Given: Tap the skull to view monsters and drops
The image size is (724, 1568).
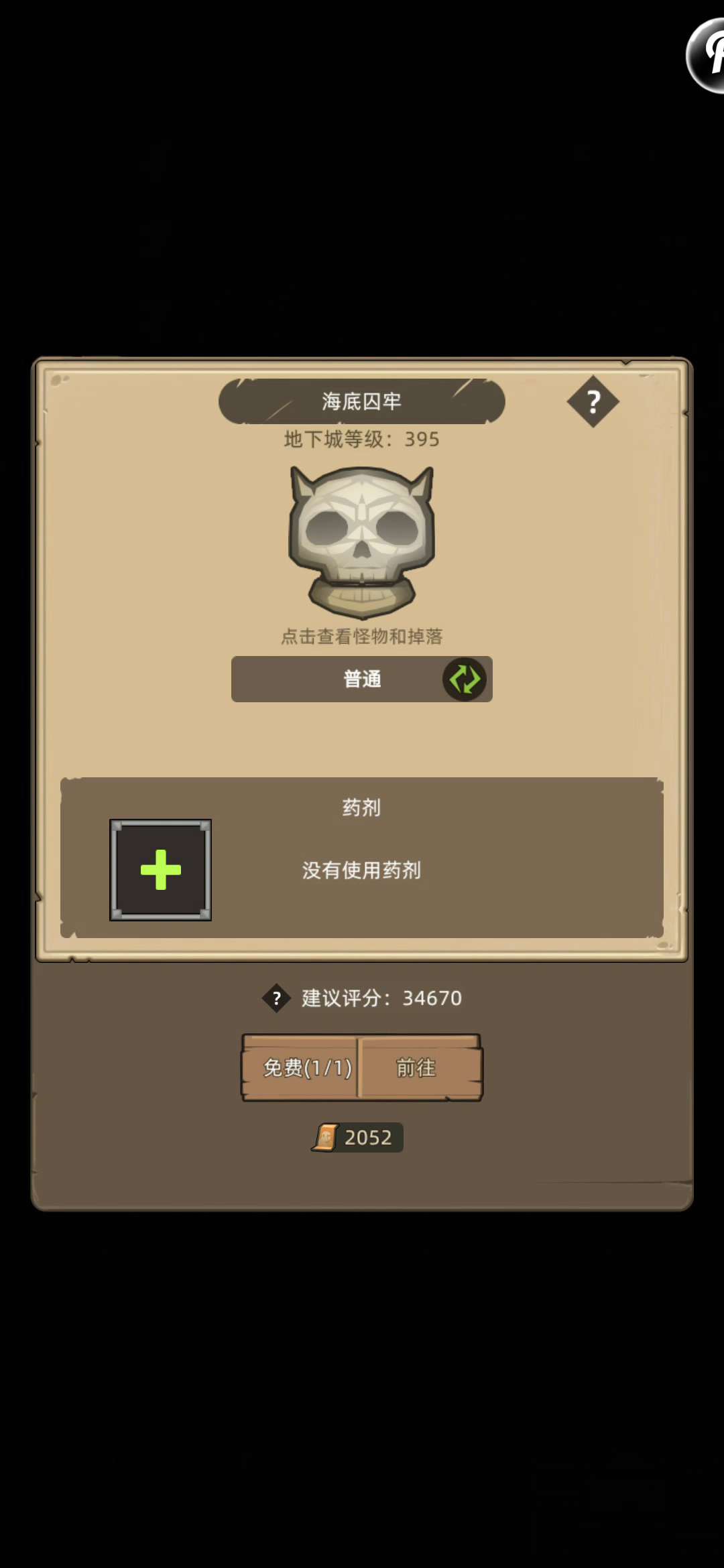Looking at the screenshot, I should (362, 541).
